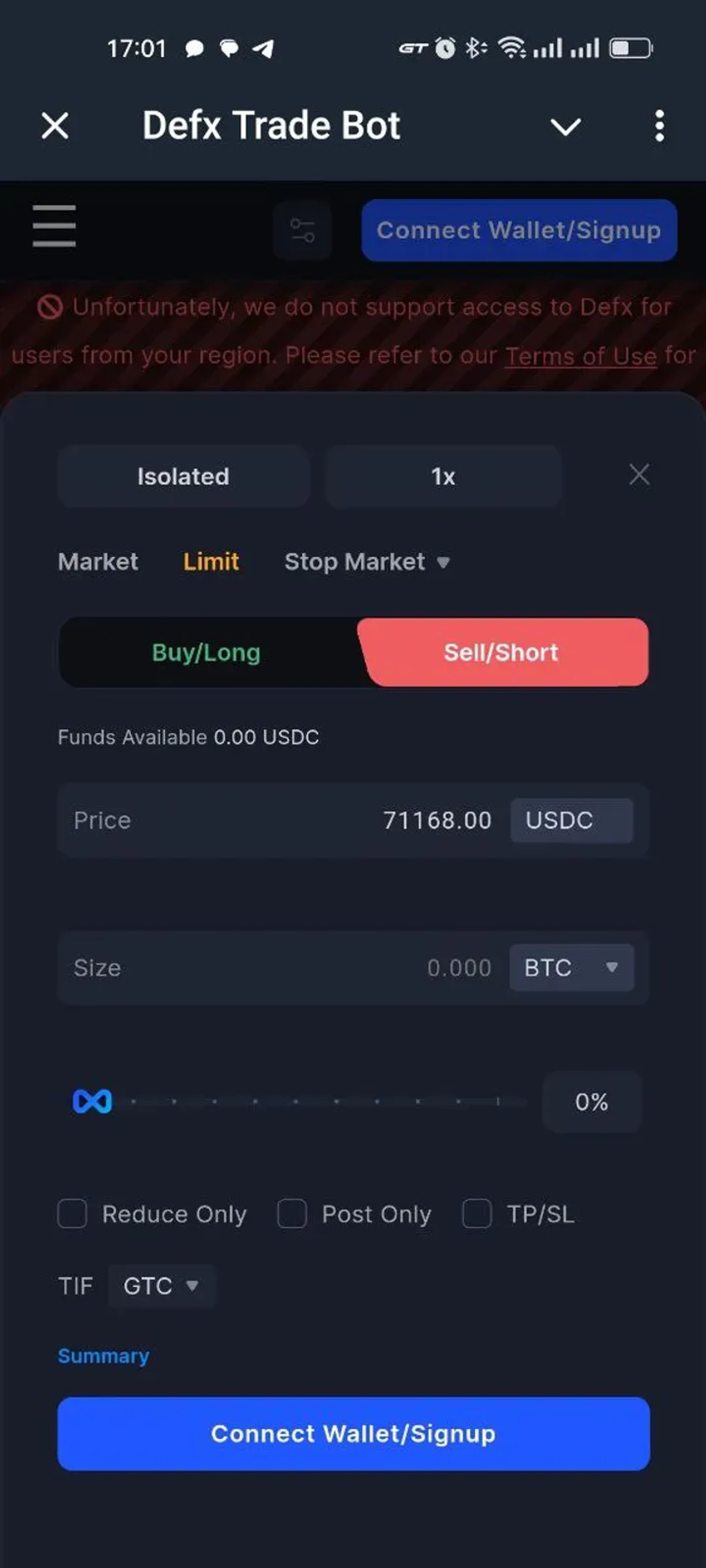Image resolution: width=706 pixels, height=1568 pixels.
Task: Dismiss the order panel with its X icon
Action: click(638, 475)
